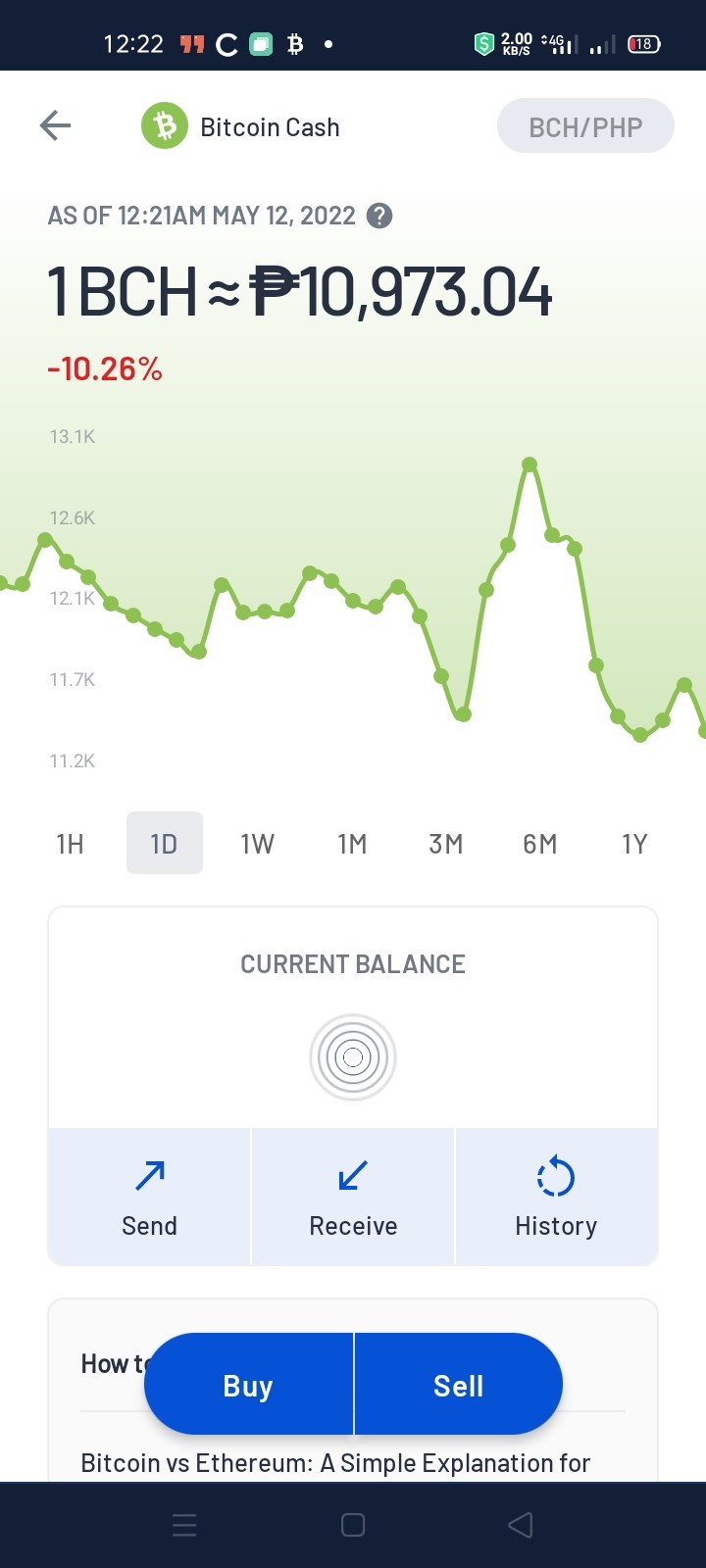This screenshot has width=706, height=1568.
Task: Choose the 6M chart range
Action: [x=540, y=844]
